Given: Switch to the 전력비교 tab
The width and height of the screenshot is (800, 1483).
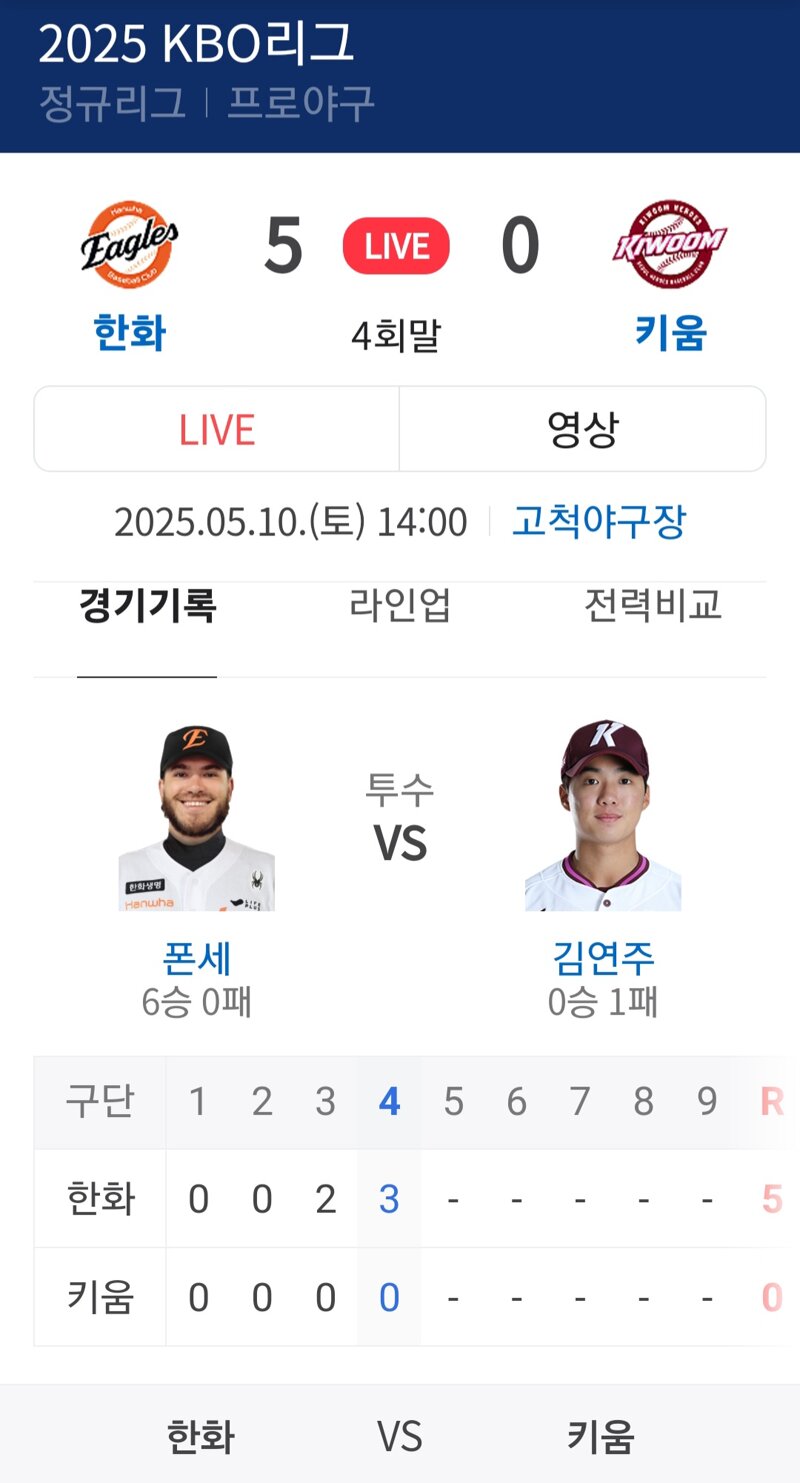Looking at the screenshot, I should coord(652,606).
